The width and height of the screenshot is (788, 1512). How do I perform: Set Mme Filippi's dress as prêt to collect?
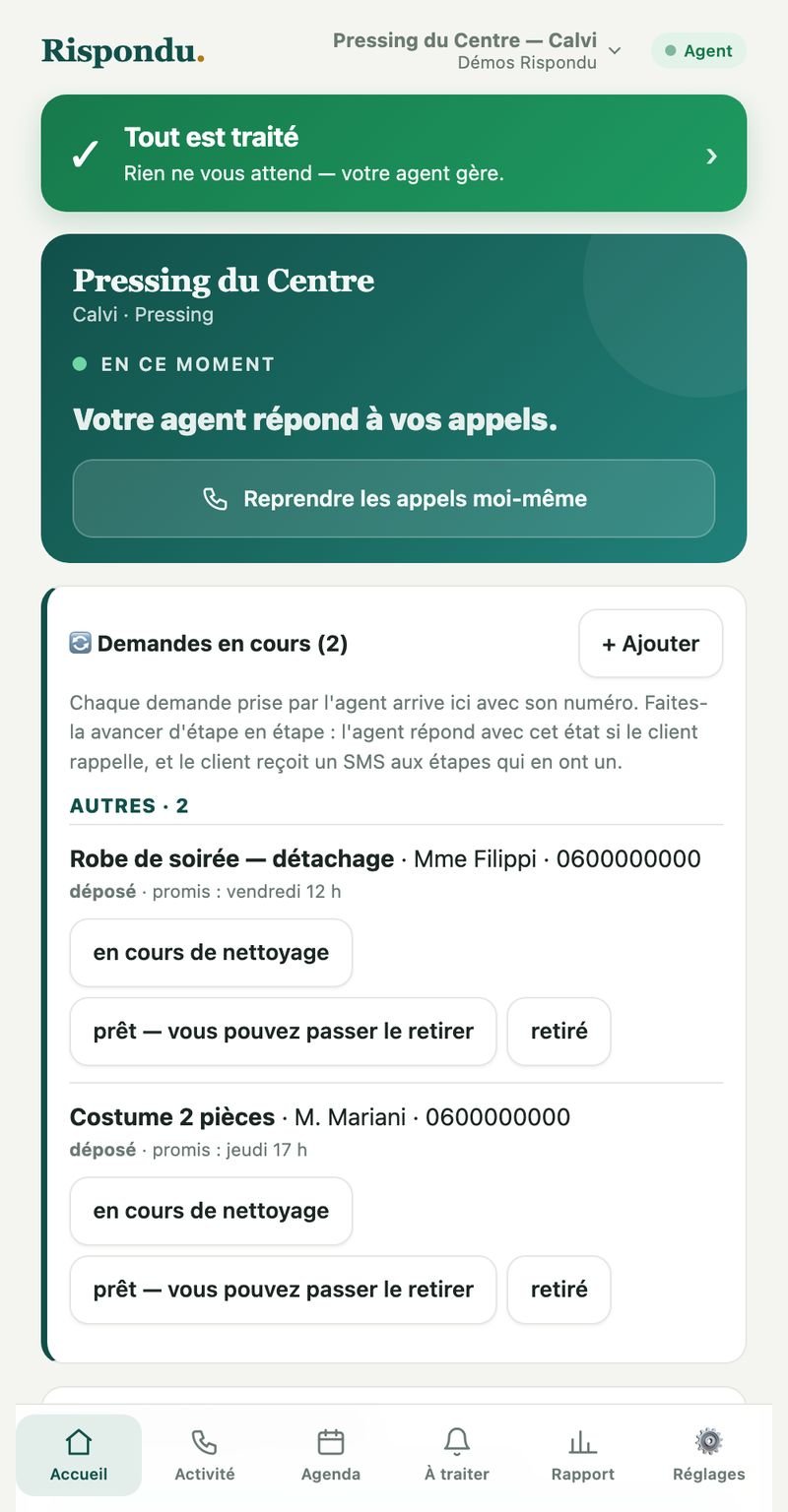tap(284, 1032)
